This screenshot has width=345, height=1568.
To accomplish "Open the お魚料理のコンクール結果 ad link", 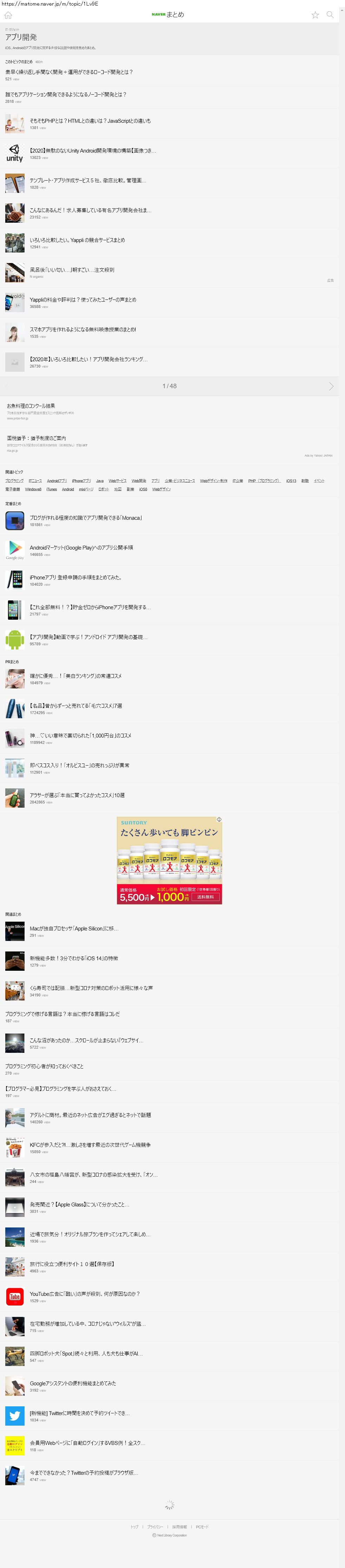I will click(31, 406).
